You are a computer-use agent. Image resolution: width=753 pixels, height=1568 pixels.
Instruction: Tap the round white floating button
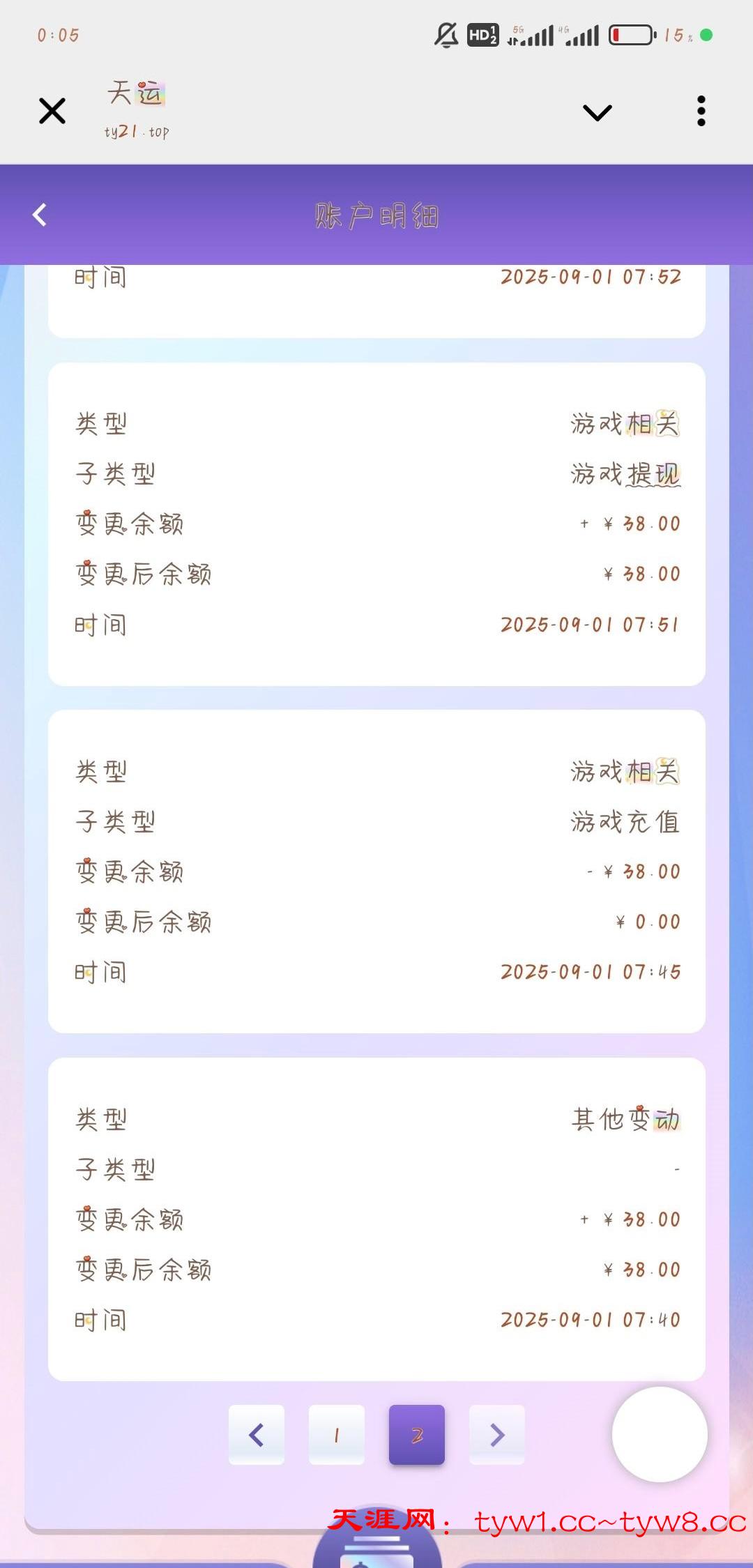click(x=660, y=1433)
